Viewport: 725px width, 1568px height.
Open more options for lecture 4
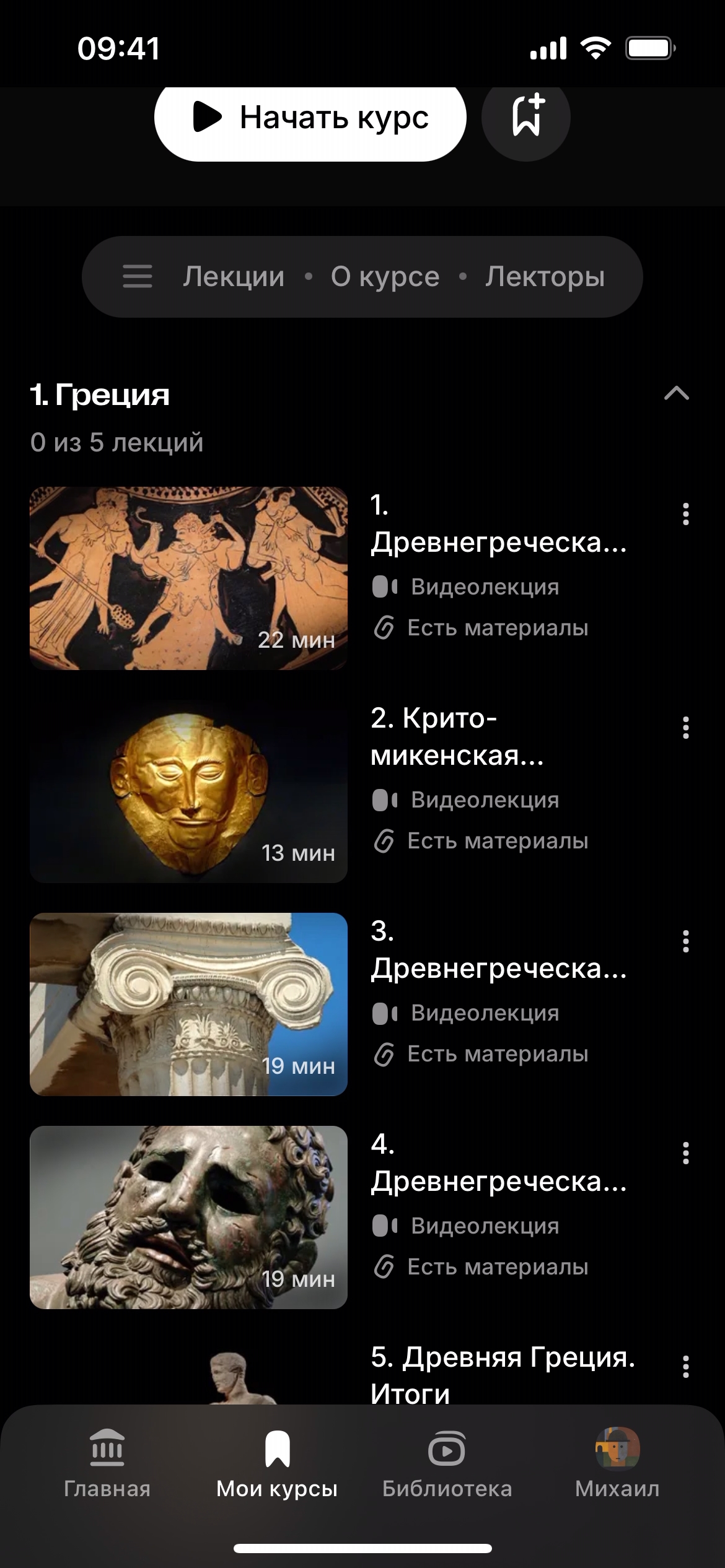(685, 1153)
